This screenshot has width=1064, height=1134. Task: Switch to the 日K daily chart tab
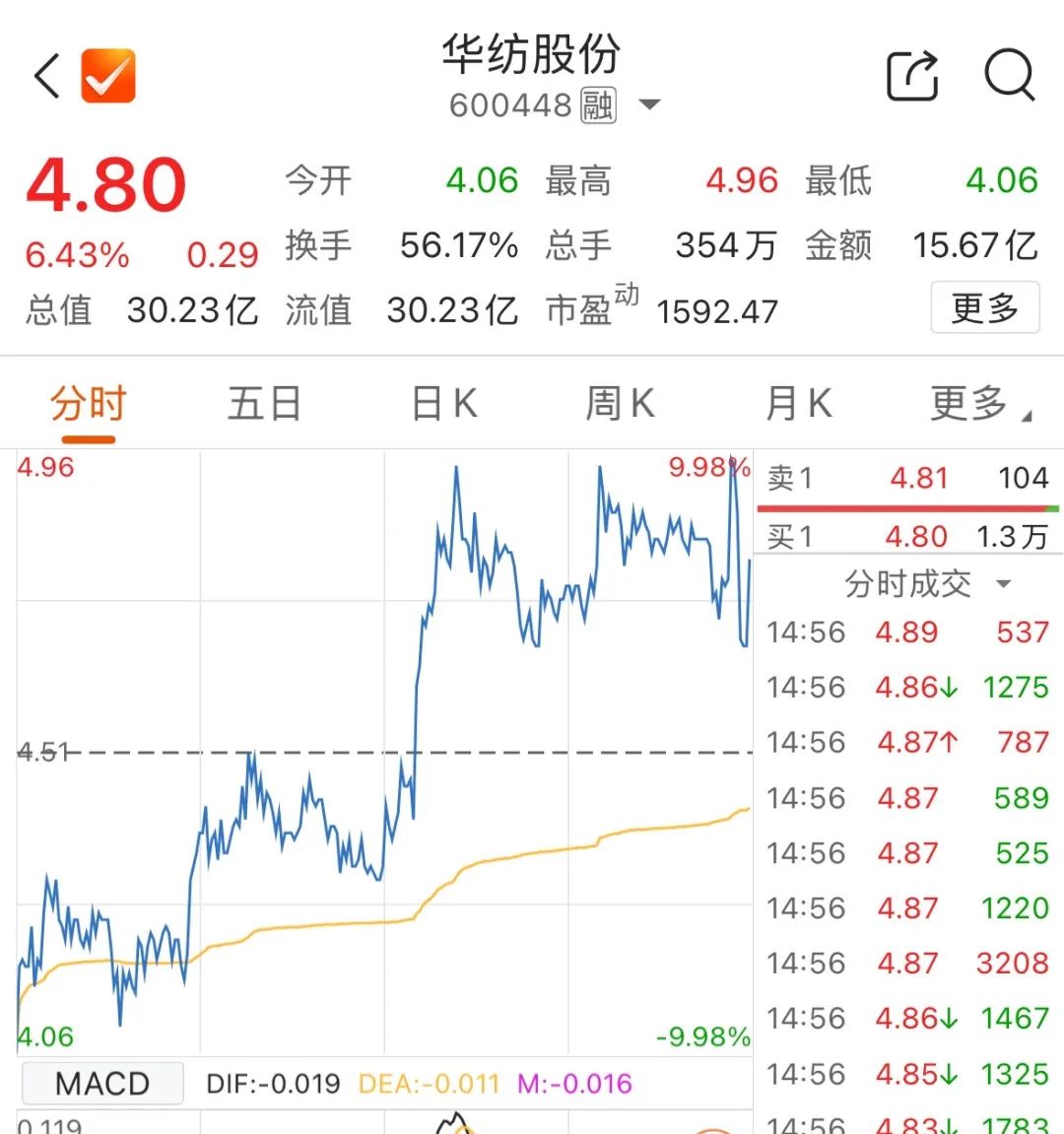coord(442,403)
